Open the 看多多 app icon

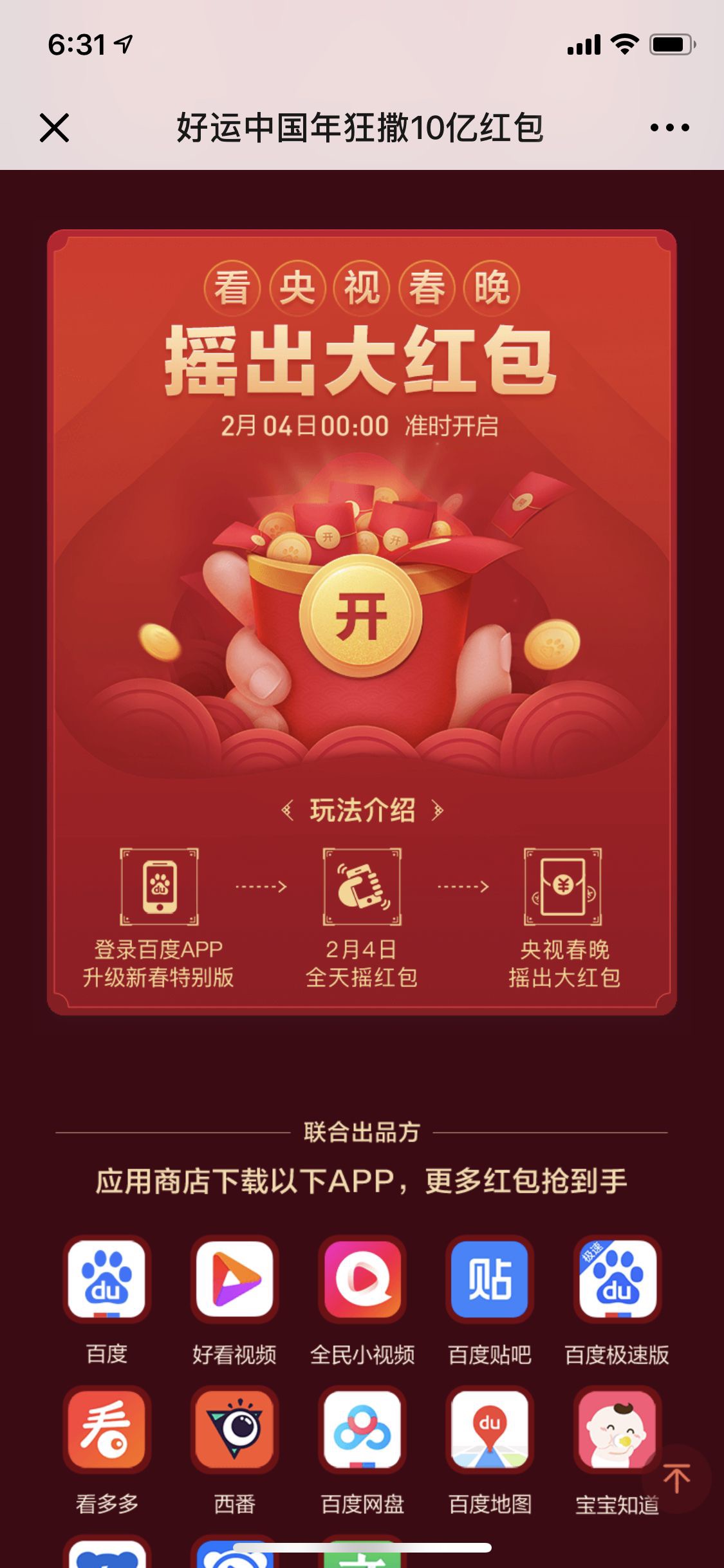(x=107, y=1429)
